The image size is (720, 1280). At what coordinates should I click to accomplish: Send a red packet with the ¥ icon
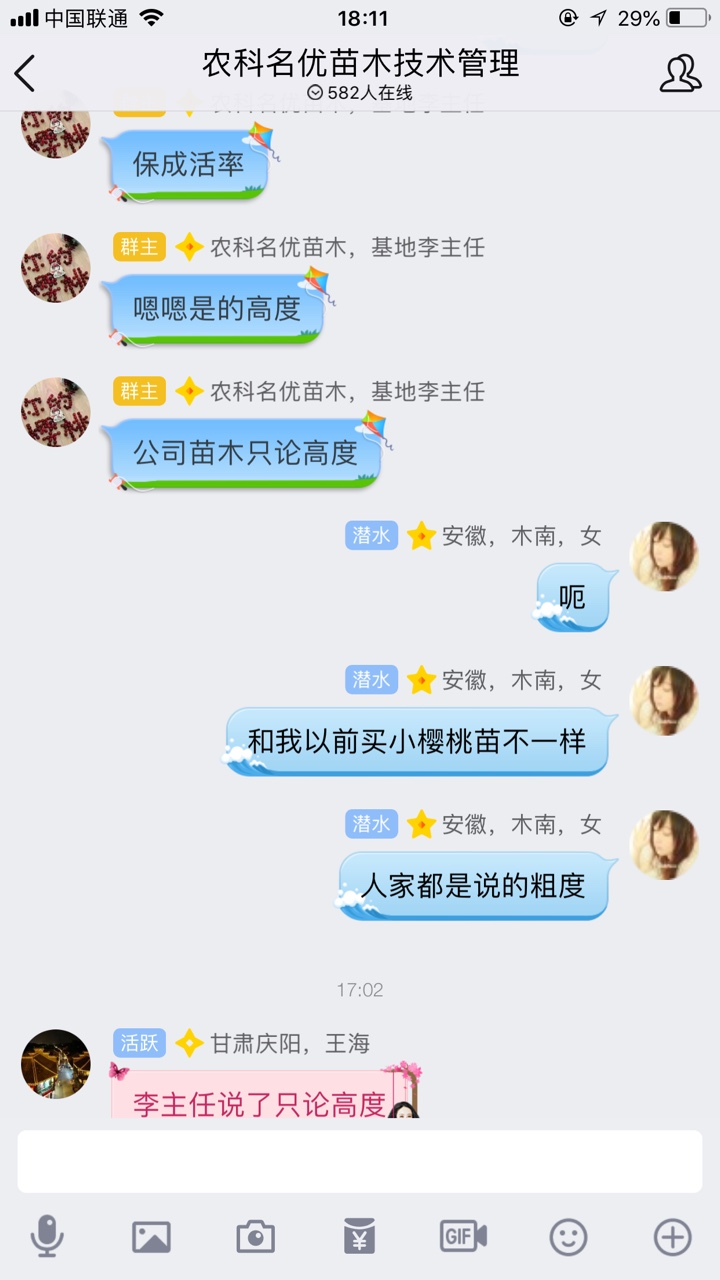[360, 1238]
